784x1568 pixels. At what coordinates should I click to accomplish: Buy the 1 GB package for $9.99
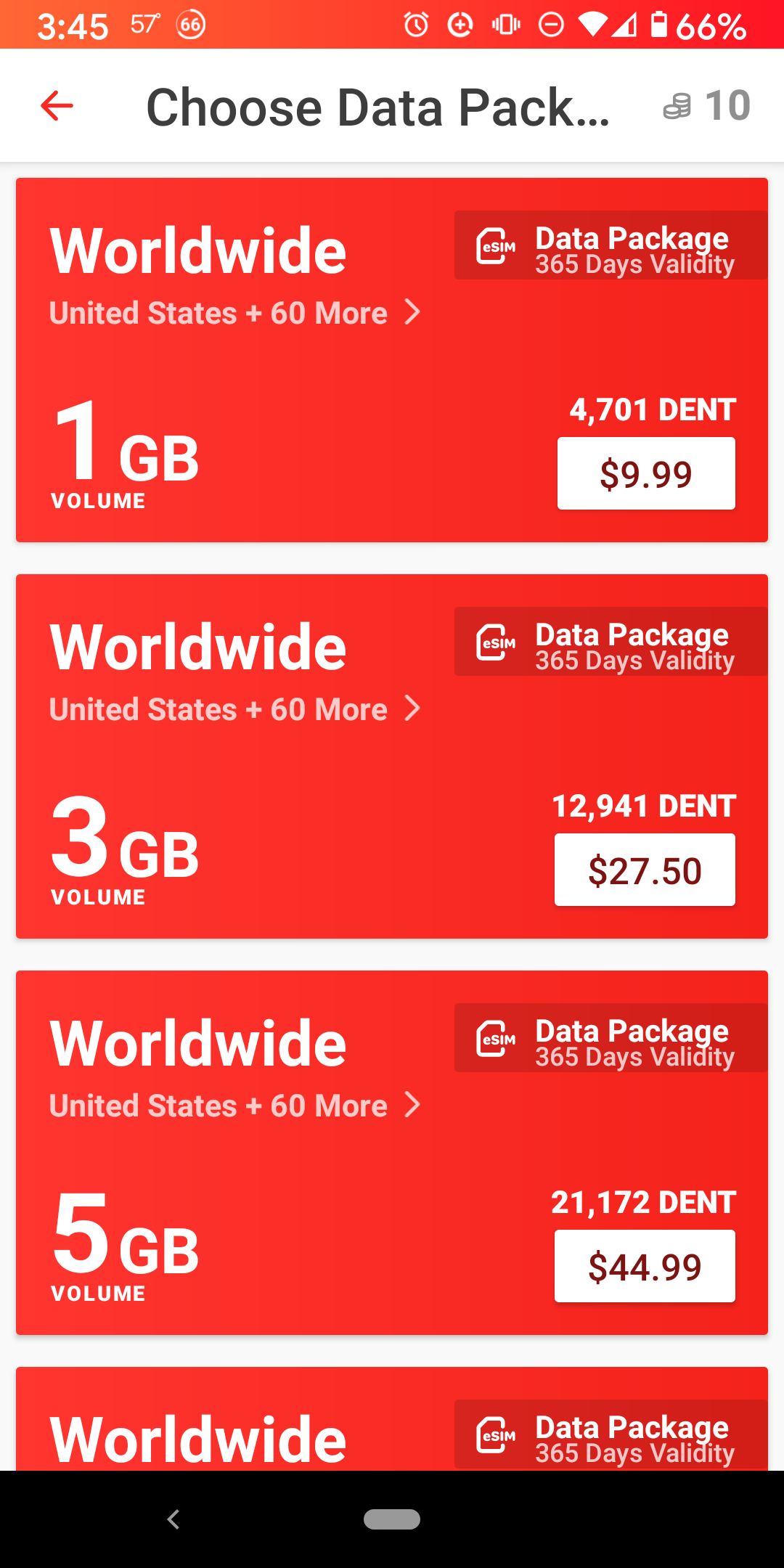coord(646,473)
